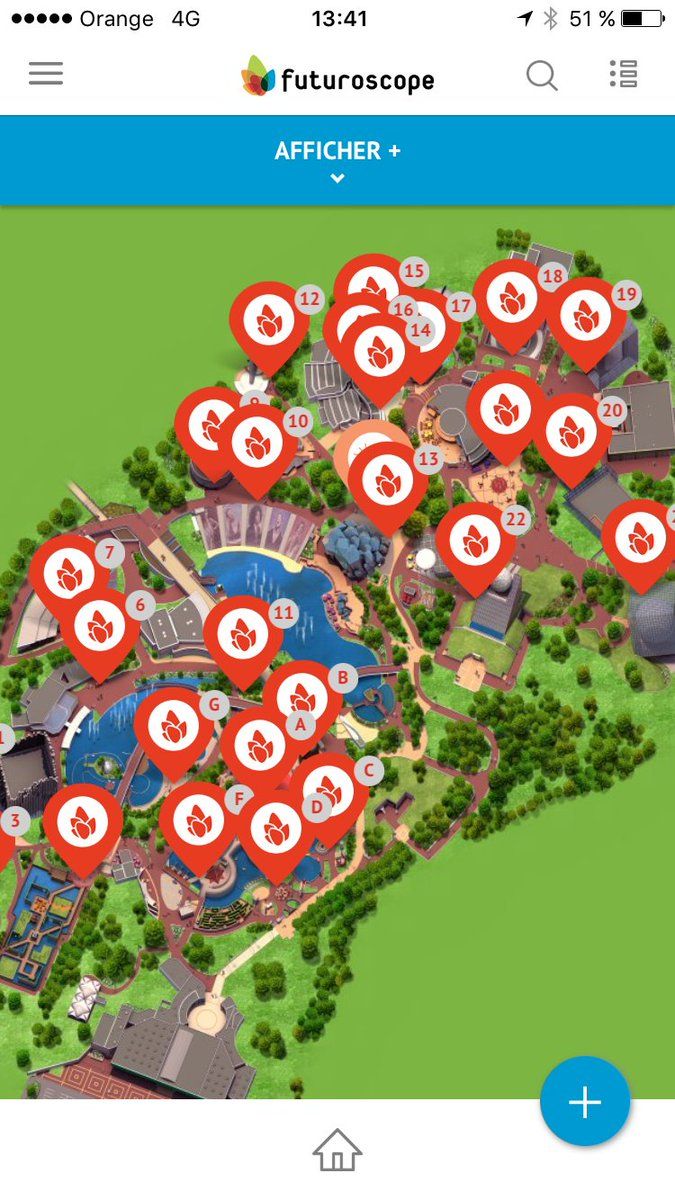
Task: Open the hamburger menu
Action: (46, 74)
